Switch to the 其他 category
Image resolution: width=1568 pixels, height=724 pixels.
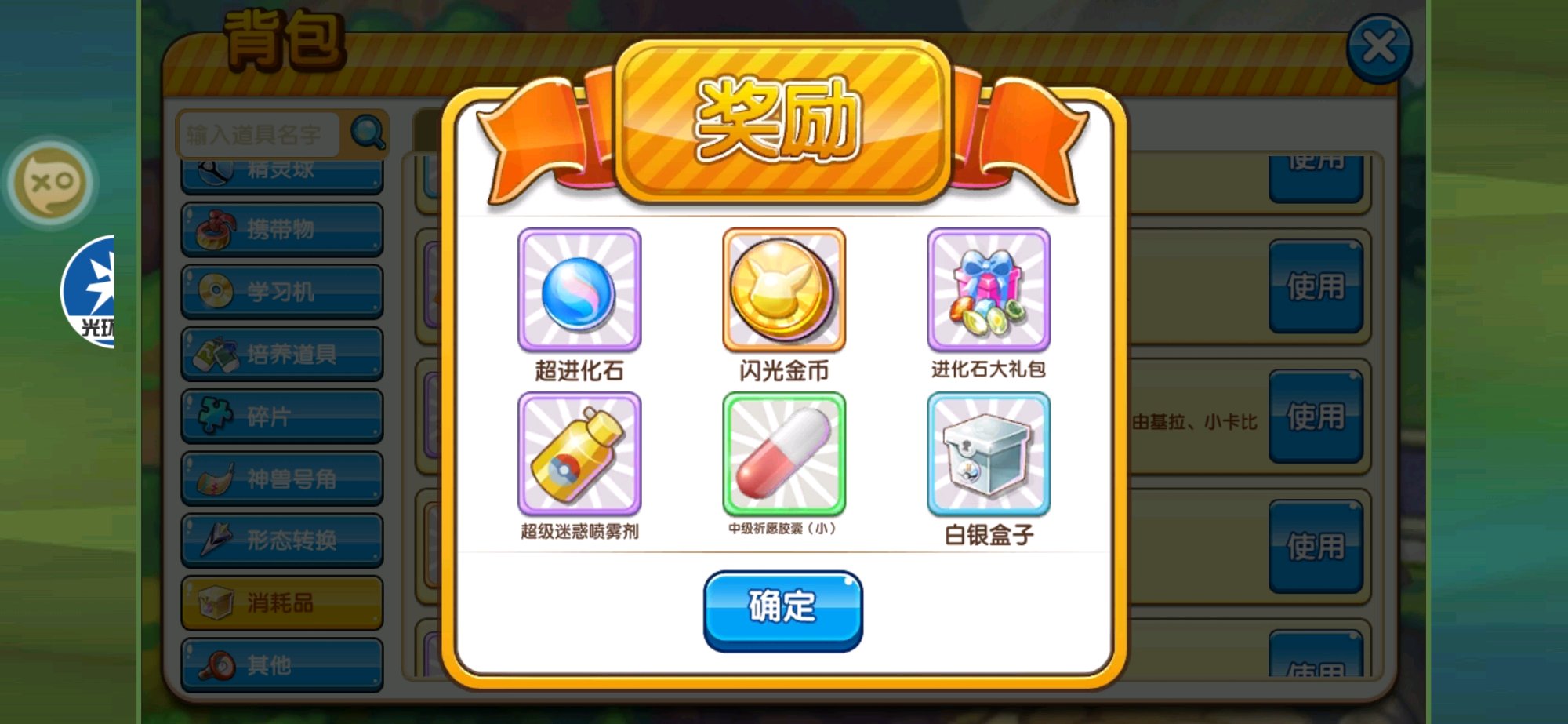click(x=282, y=665)
